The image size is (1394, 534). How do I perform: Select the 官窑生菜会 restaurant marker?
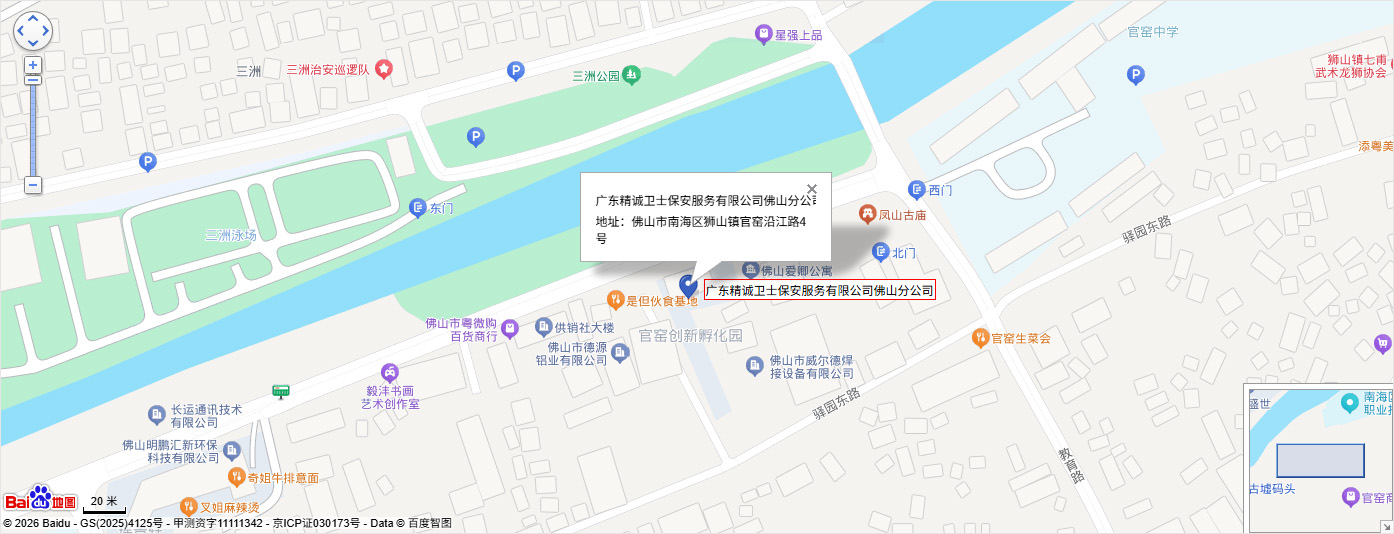pyautogui.click(x=981, y=338)
